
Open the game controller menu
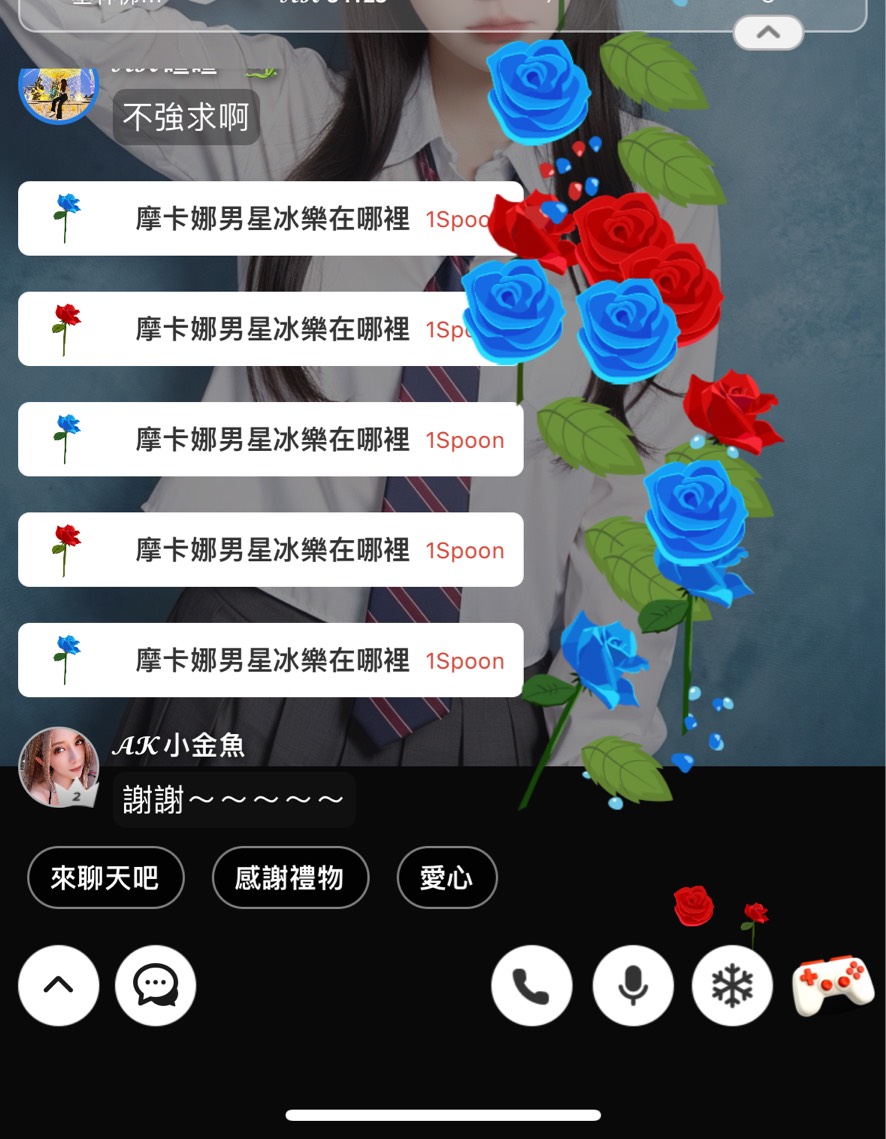tap(832, 985)
